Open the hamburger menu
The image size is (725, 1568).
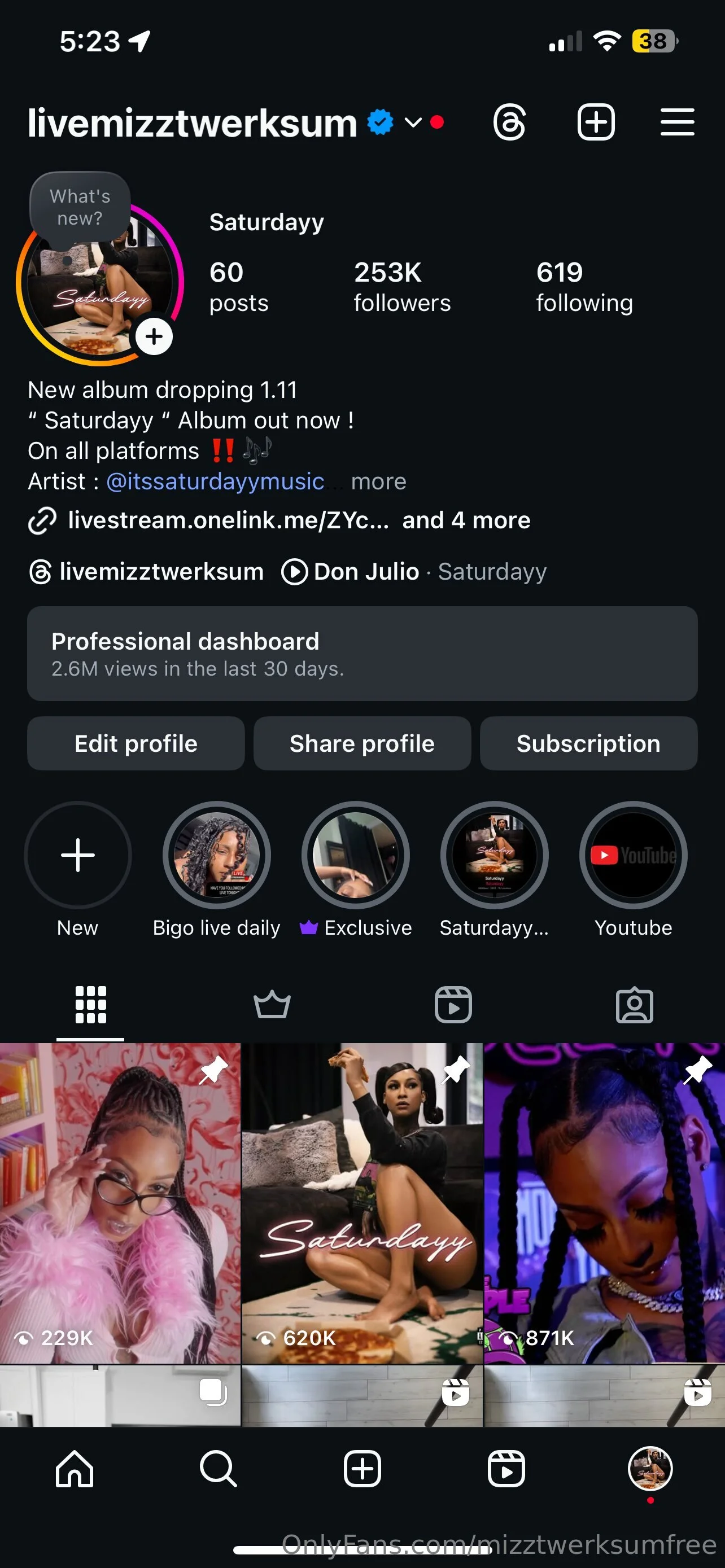pyautogui.click(x=677, y=122)
